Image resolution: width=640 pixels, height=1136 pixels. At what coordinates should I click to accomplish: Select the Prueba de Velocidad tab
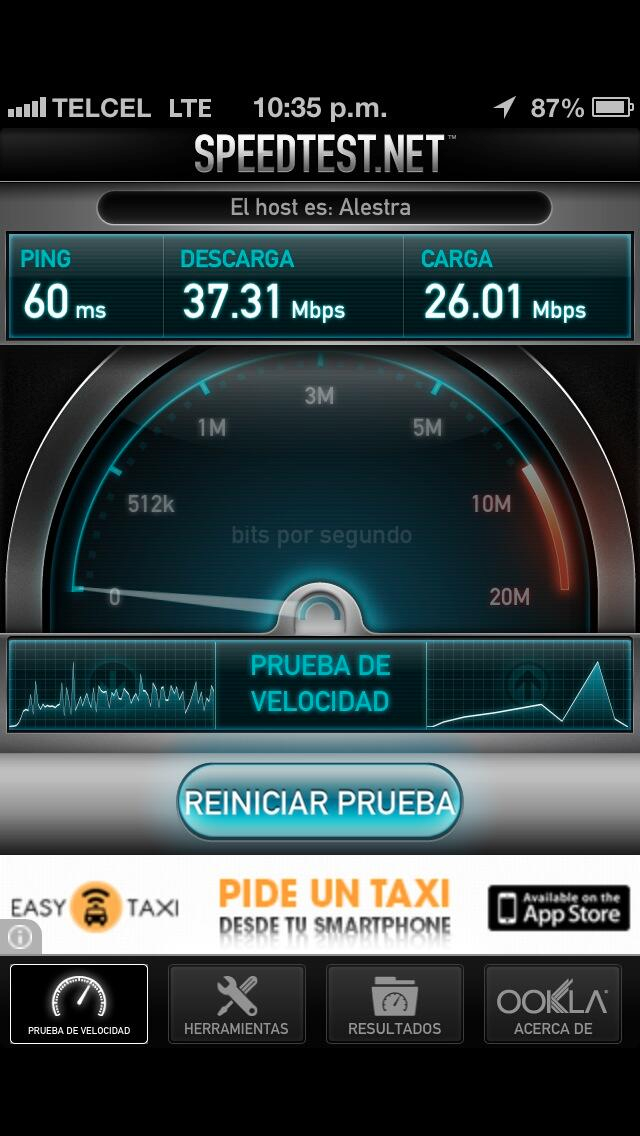click(x=79, y=1004)
